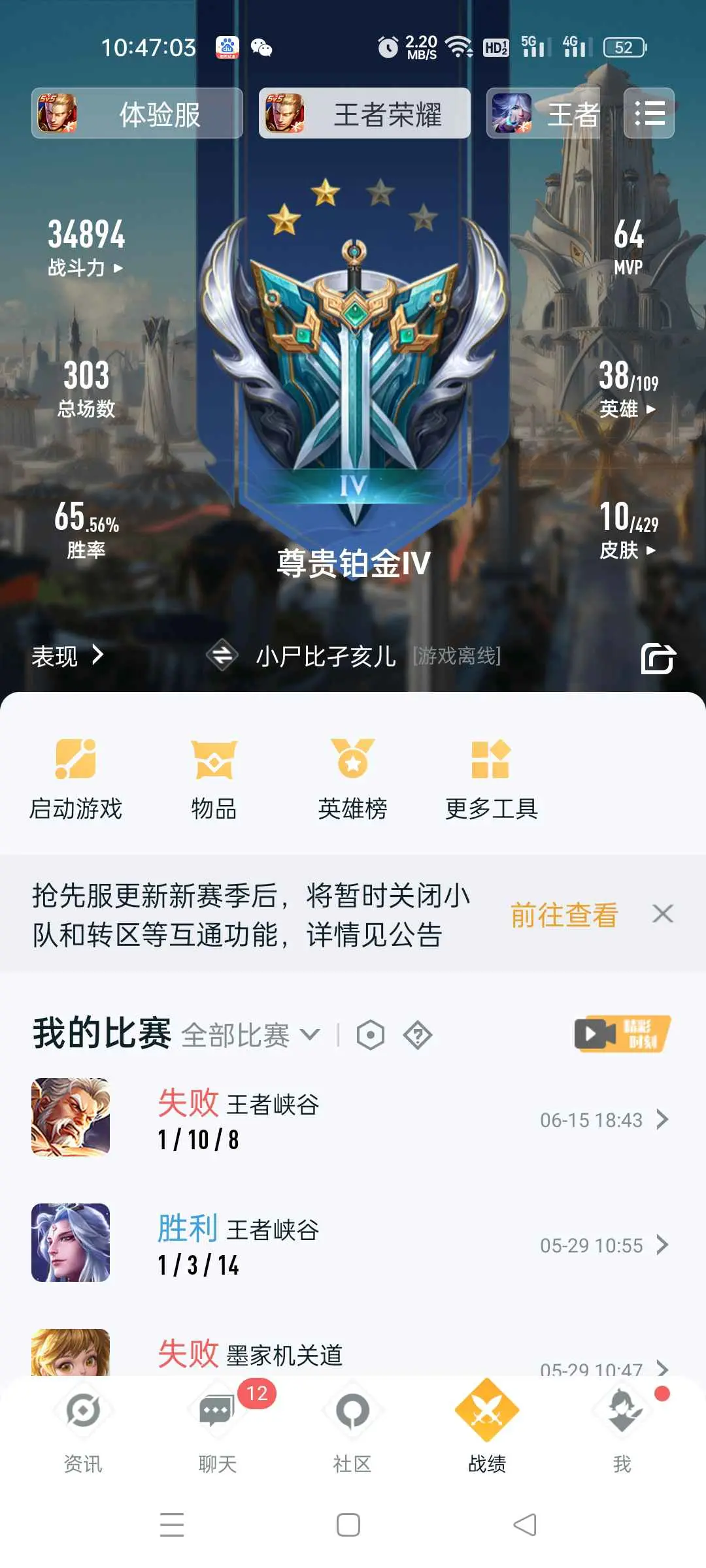Expand the 全部比赛 match filter dropdown
The height and width of the screenshot is (1568, 706).
click(x=251, y=1035)
